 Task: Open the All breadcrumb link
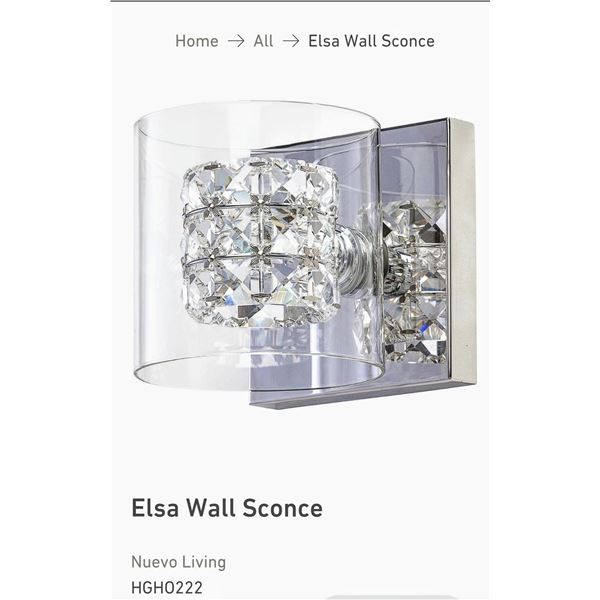pos(263,41)
